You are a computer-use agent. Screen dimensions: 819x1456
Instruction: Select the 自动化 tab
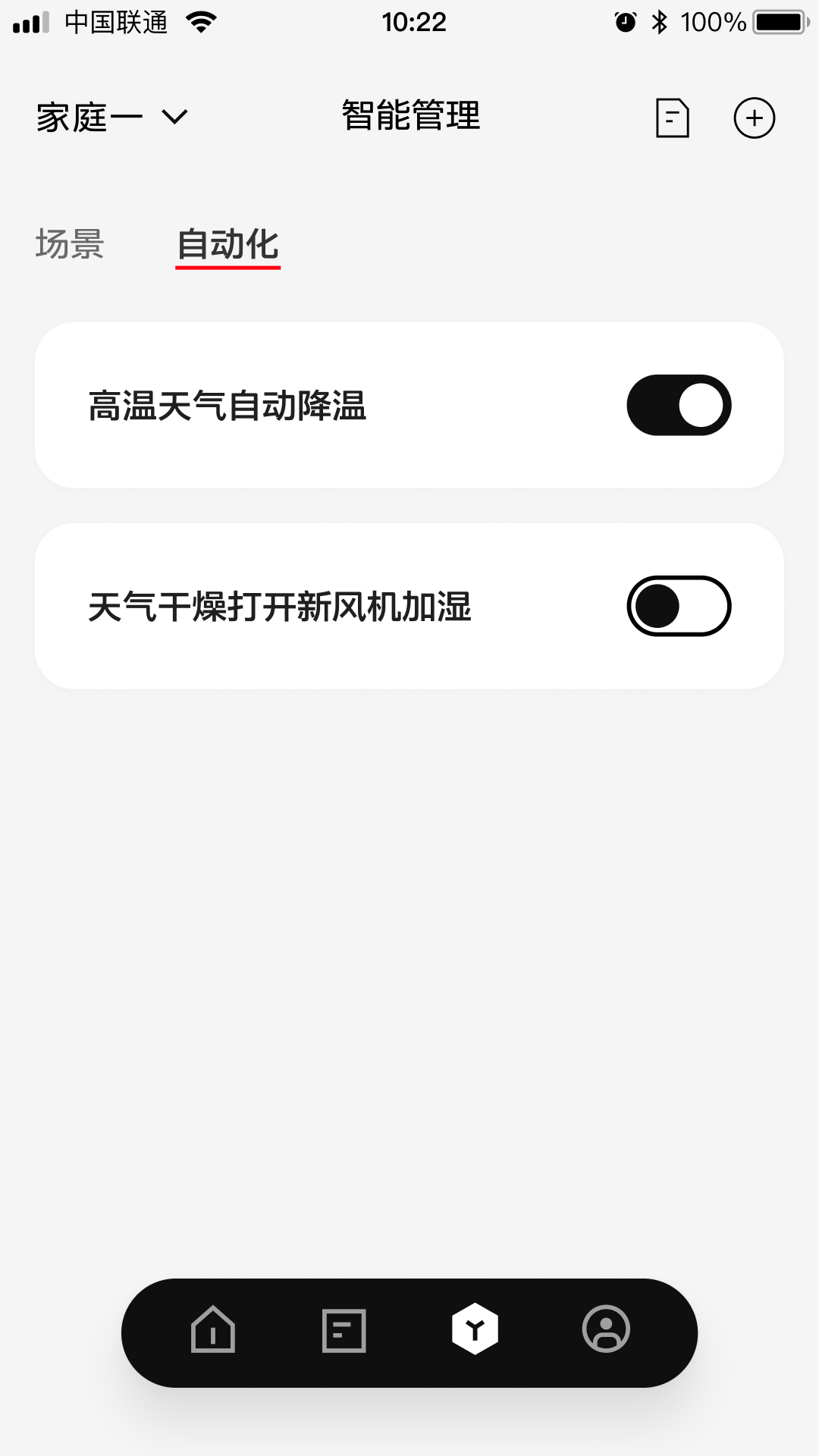click(x=227, y=244)
